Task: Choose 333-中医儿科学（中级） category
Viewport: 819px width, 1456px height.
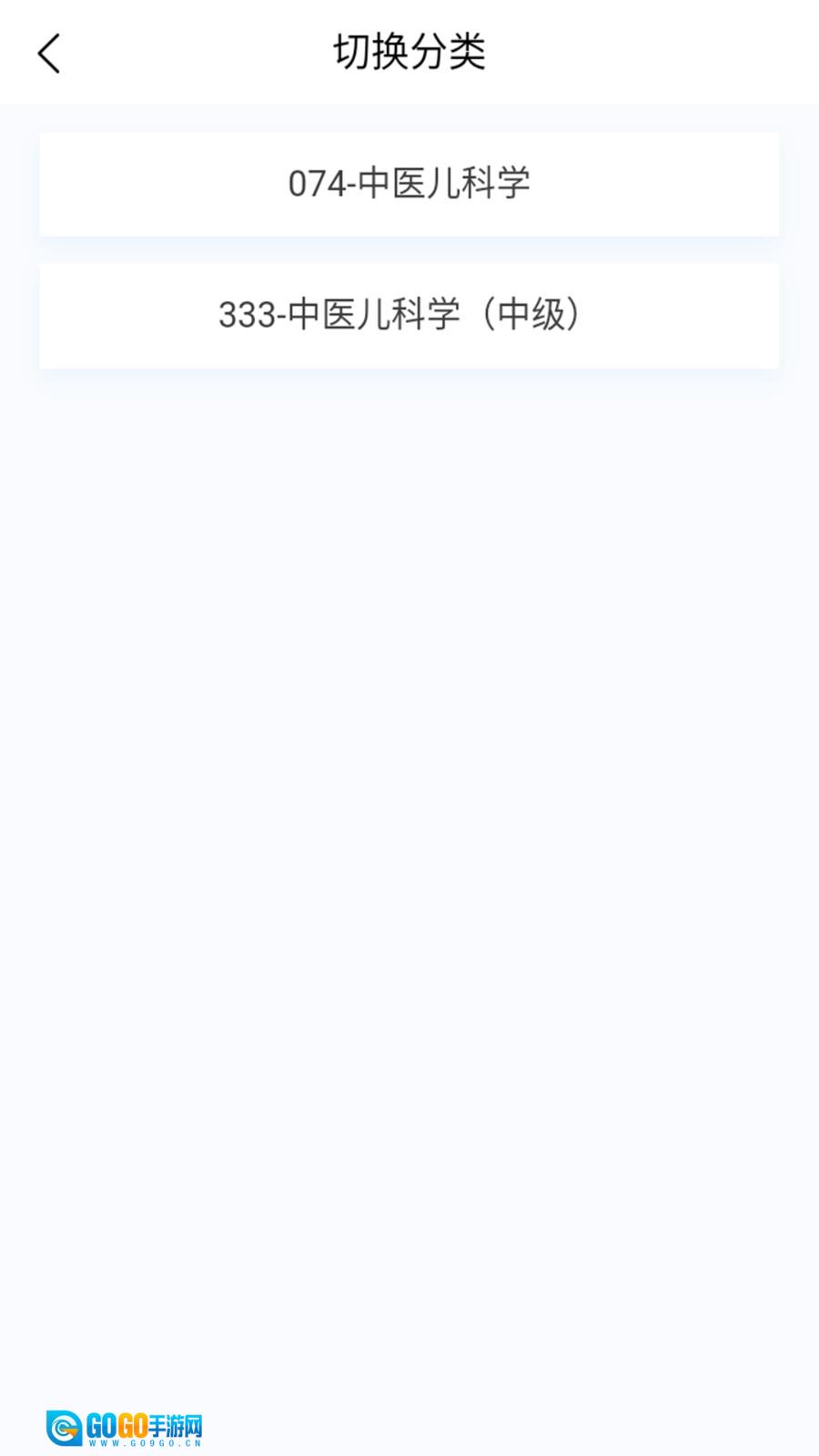Action: (409, 316)
